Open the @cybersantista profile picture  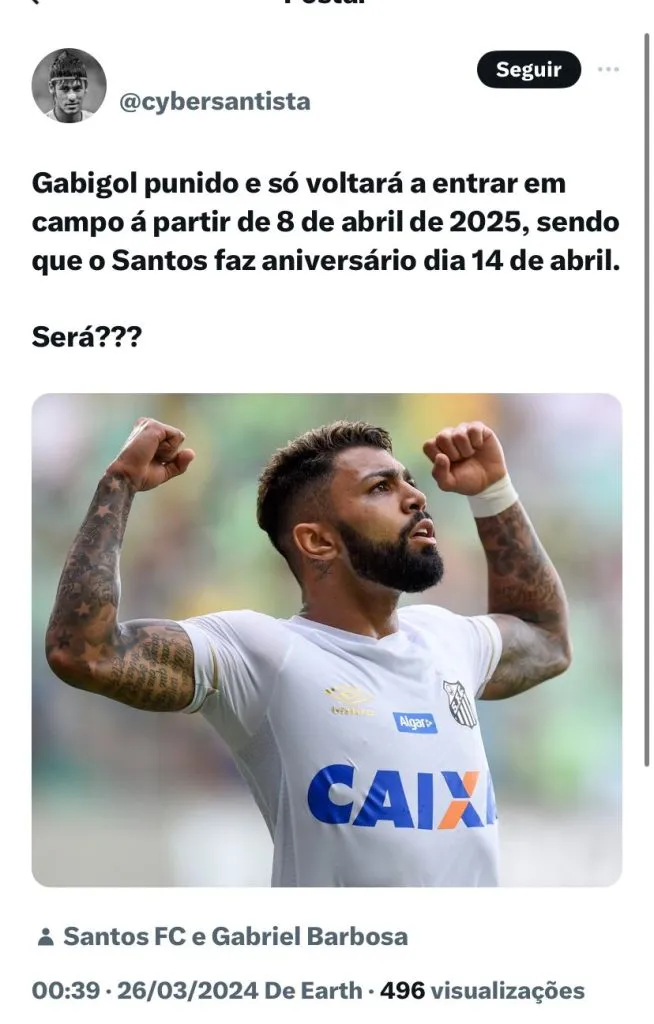(69, 86)
